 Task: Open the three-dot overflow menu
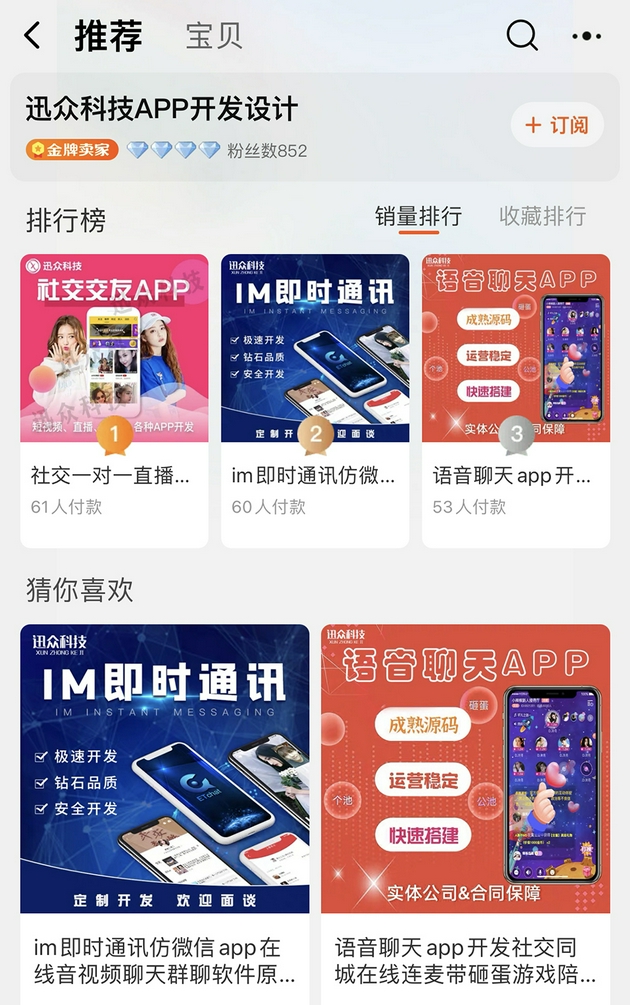click(x=586, y=36)
